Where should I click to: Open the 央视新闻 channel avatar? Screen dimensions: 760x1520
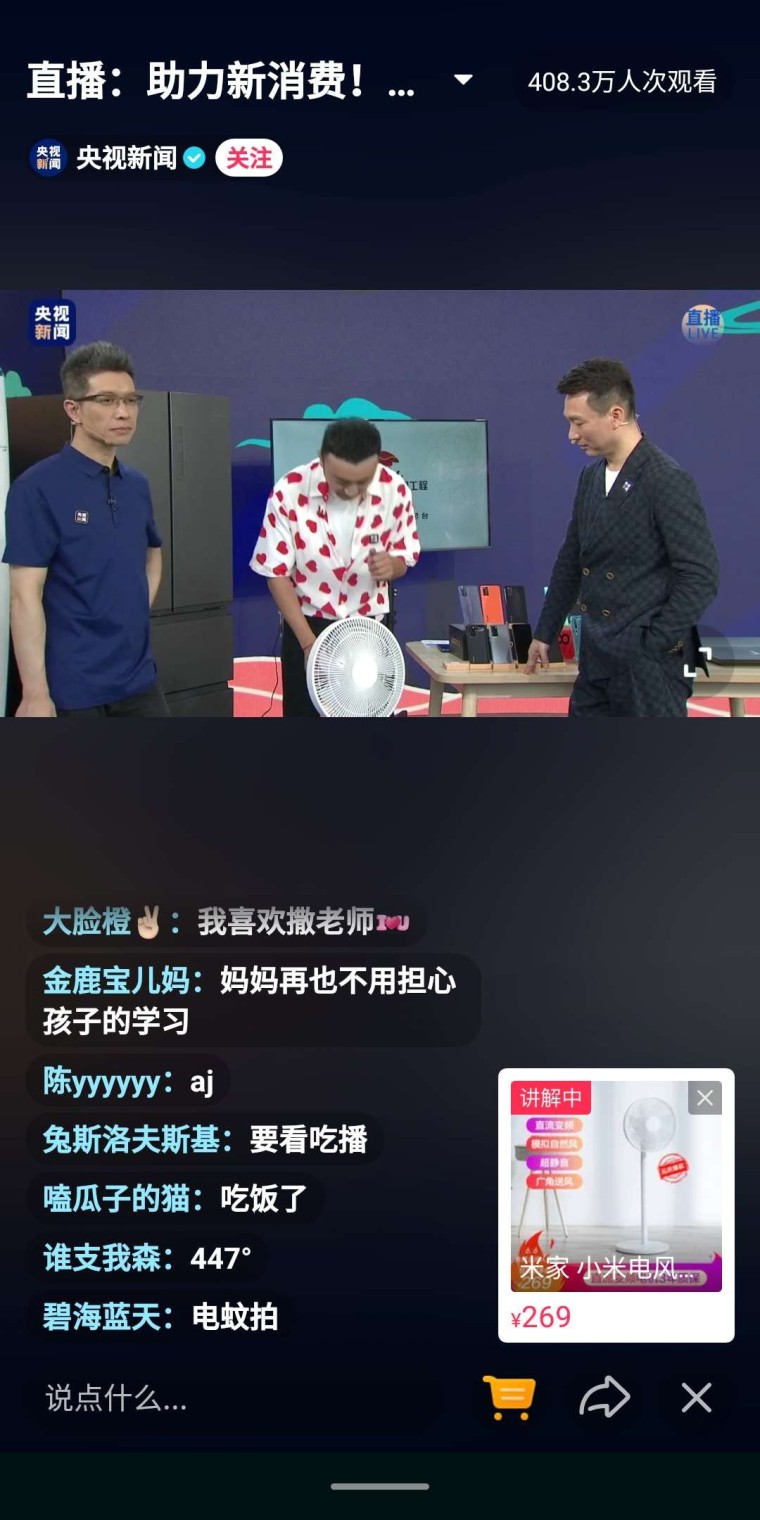[x=48, y=158]
